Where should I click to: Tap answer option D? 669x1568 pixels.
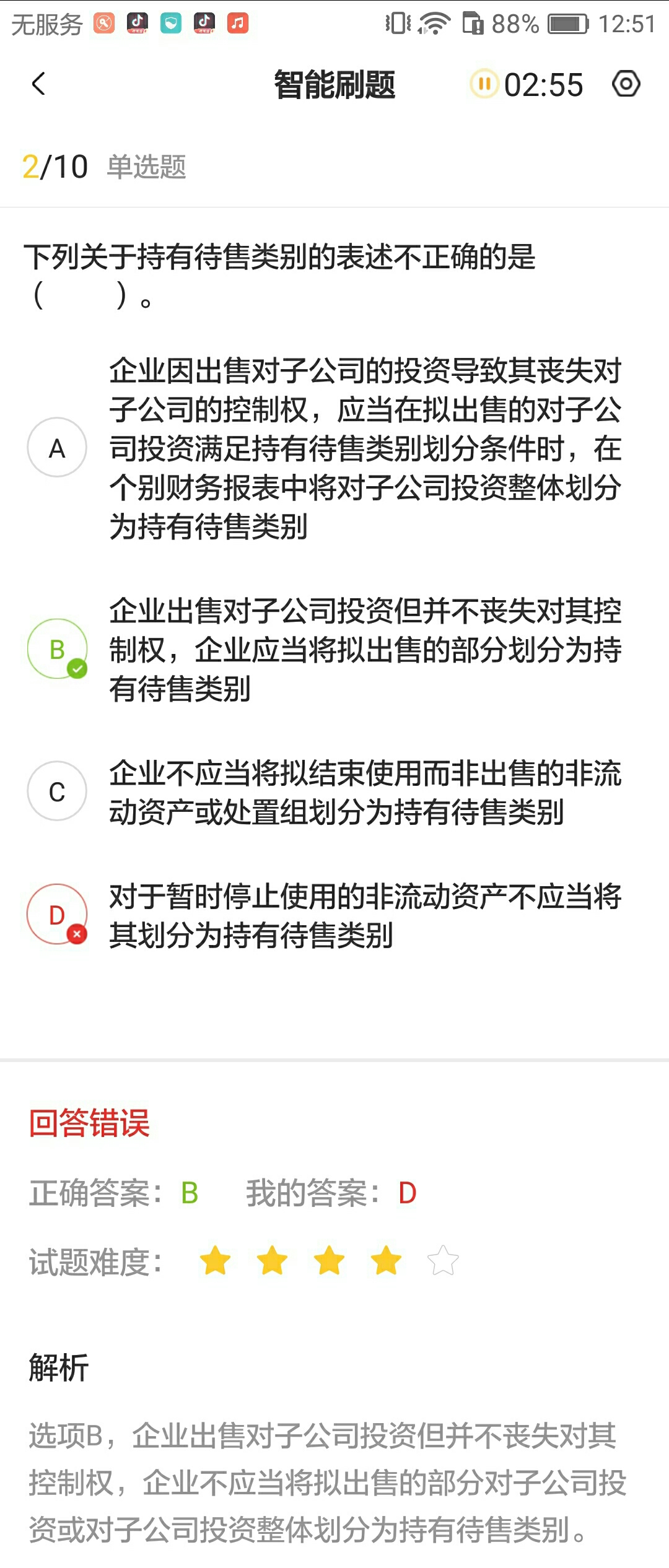coord(57,914)
